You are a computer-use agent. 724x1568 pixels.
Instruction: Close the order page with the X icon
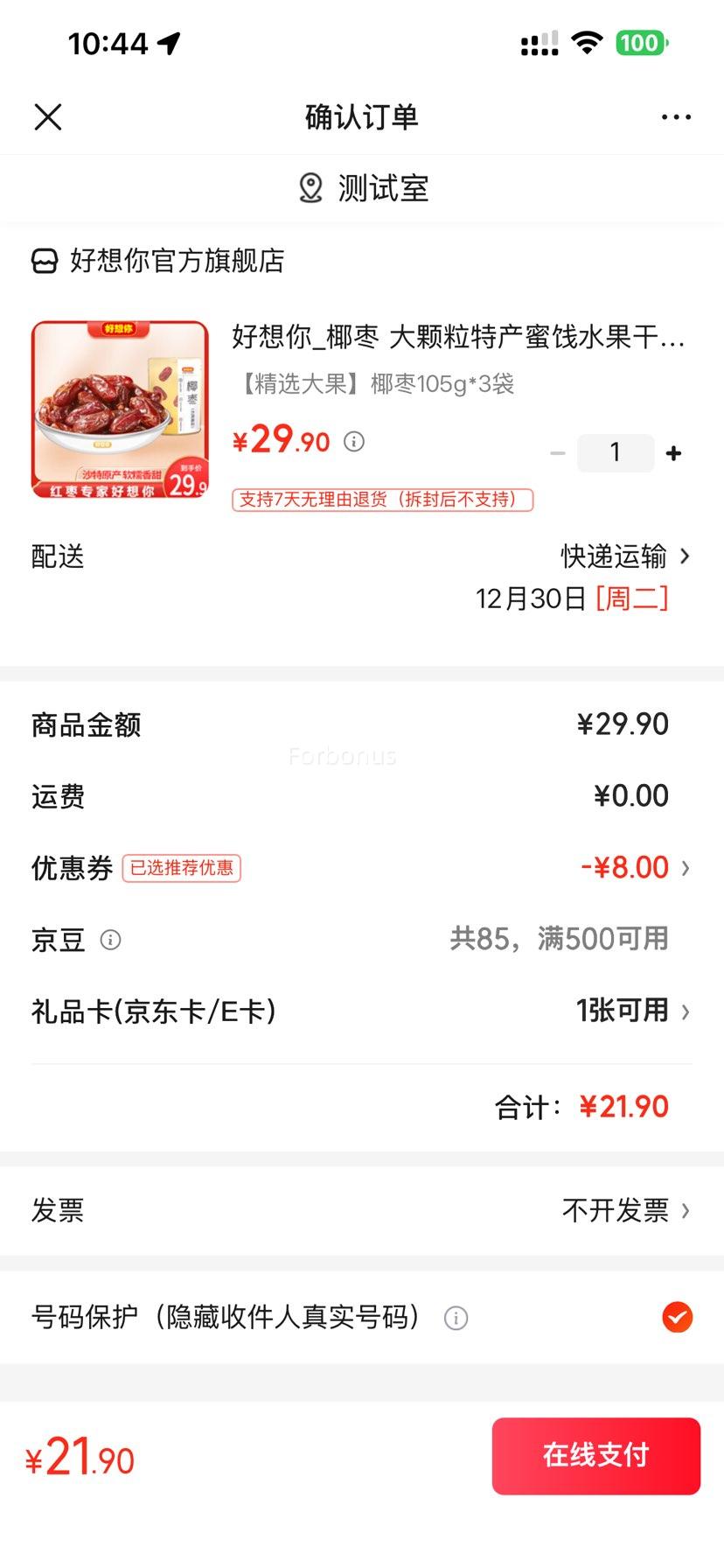48,116
